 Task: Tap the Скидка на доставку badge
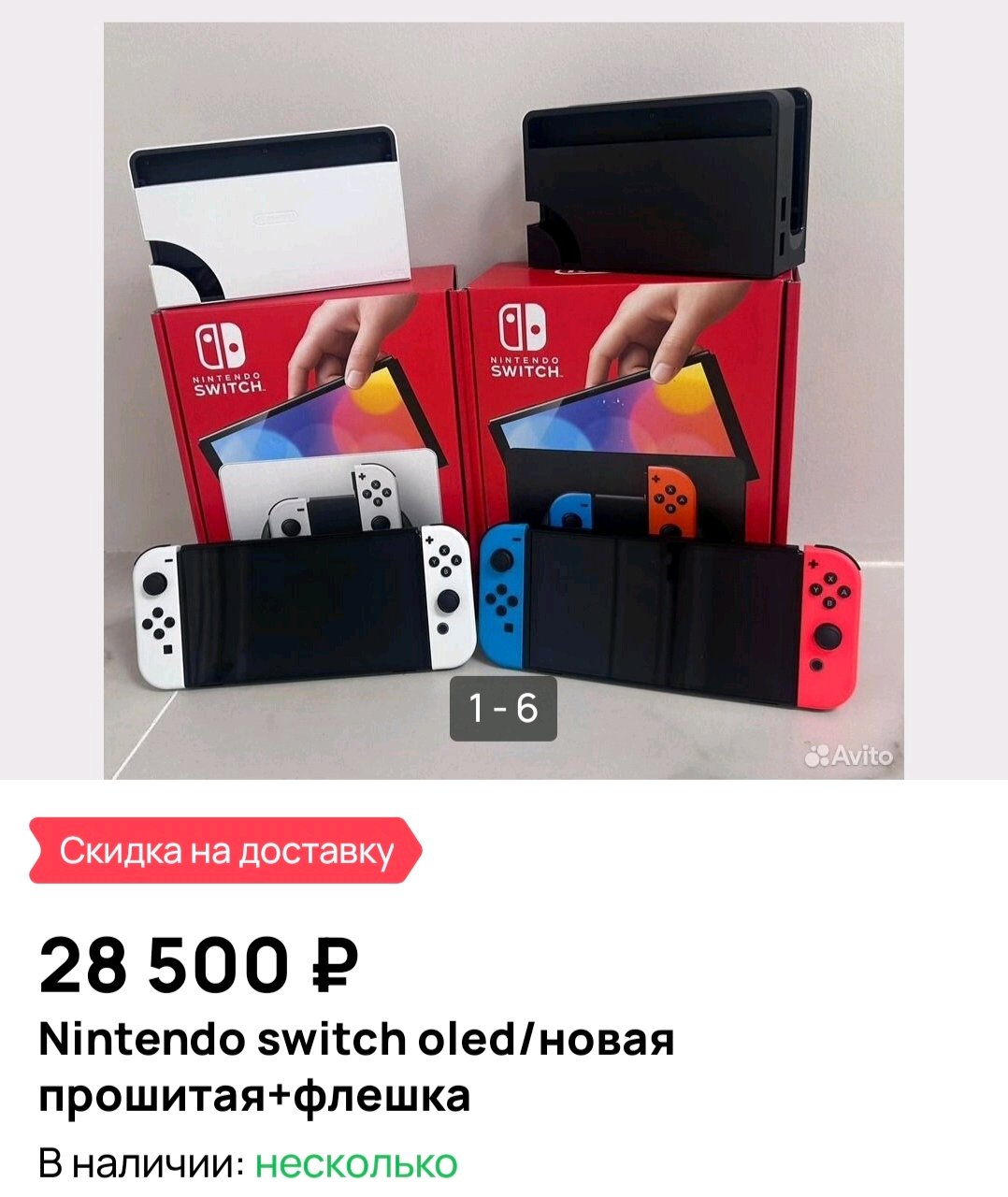point(225,851)
